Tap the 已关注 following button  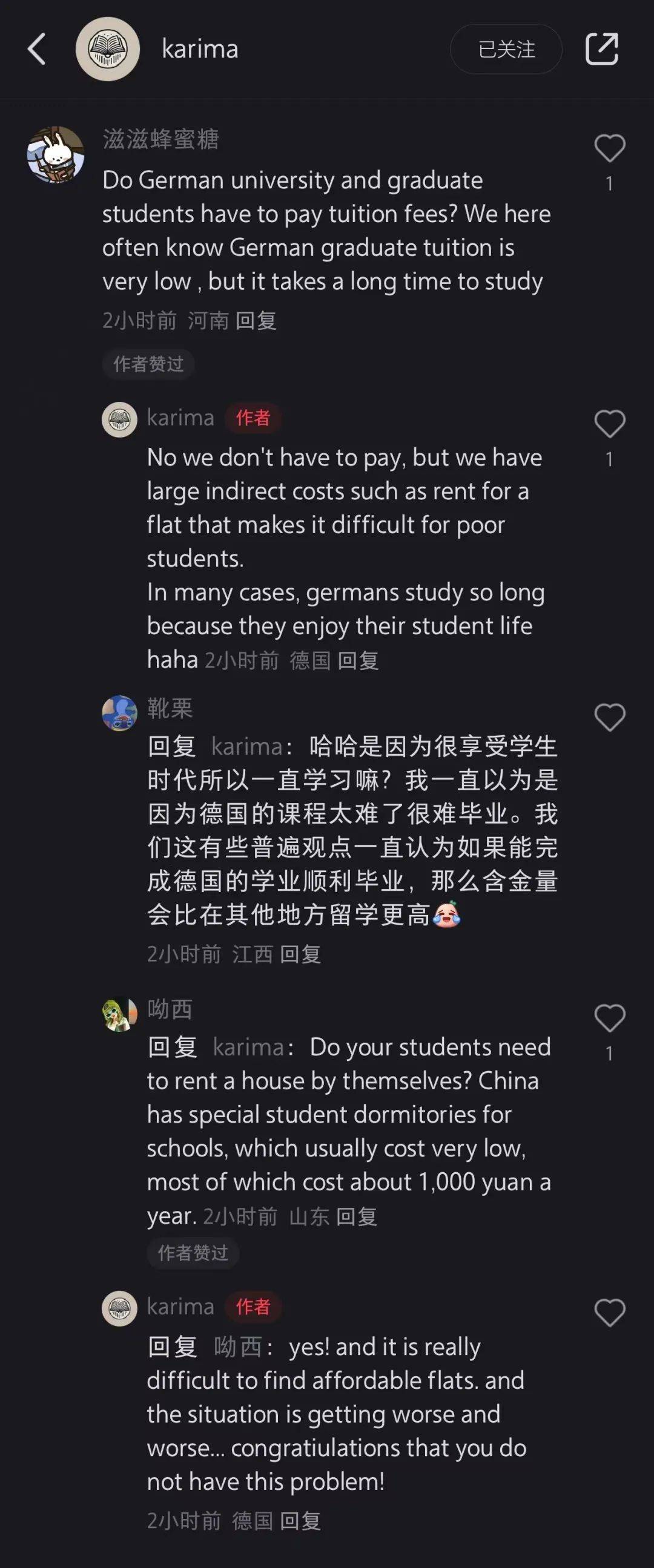click(506, 48)
